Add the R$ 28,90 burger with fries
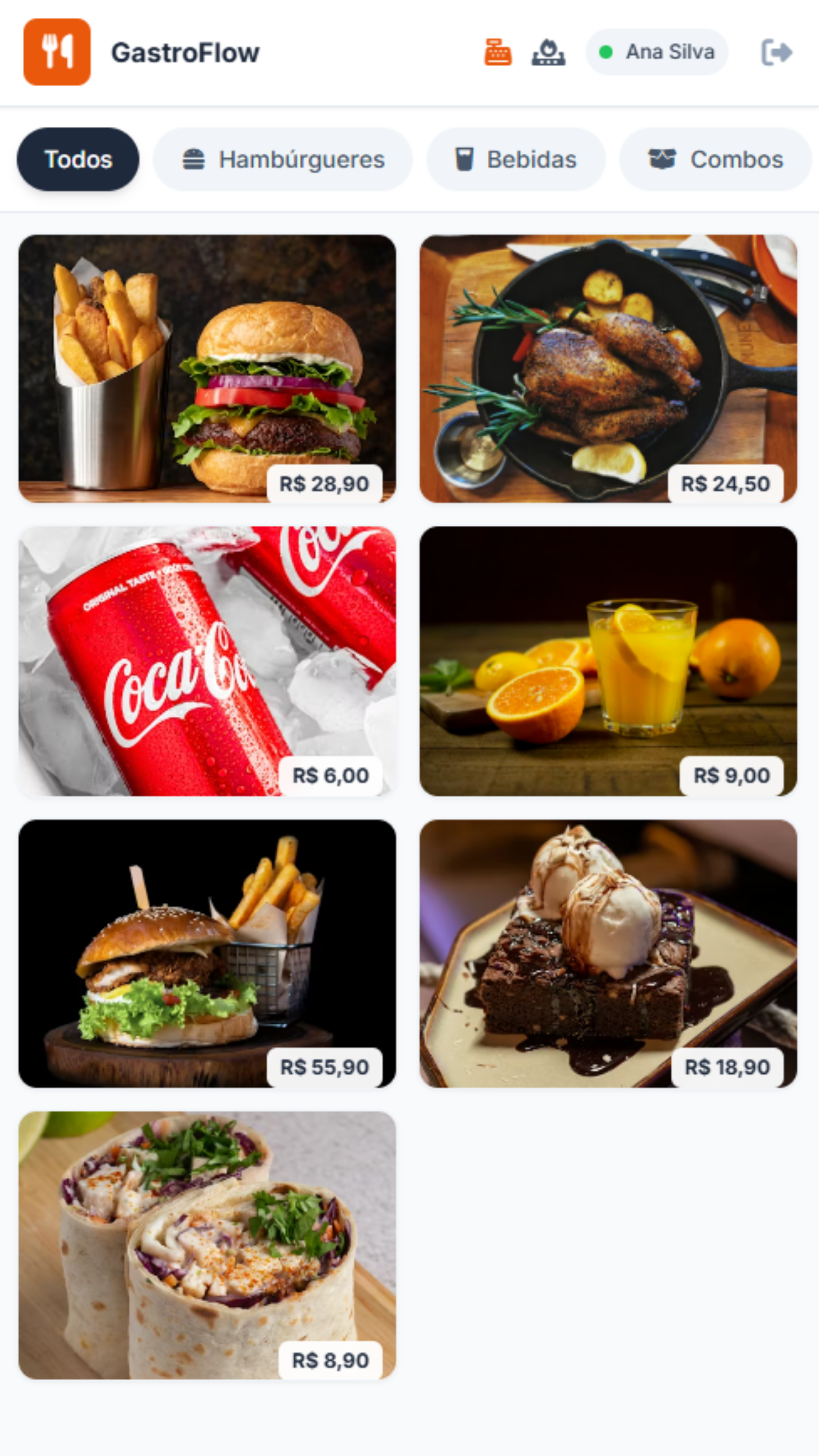Viewport: 819px width, 1456px height. tap(207, 369)
